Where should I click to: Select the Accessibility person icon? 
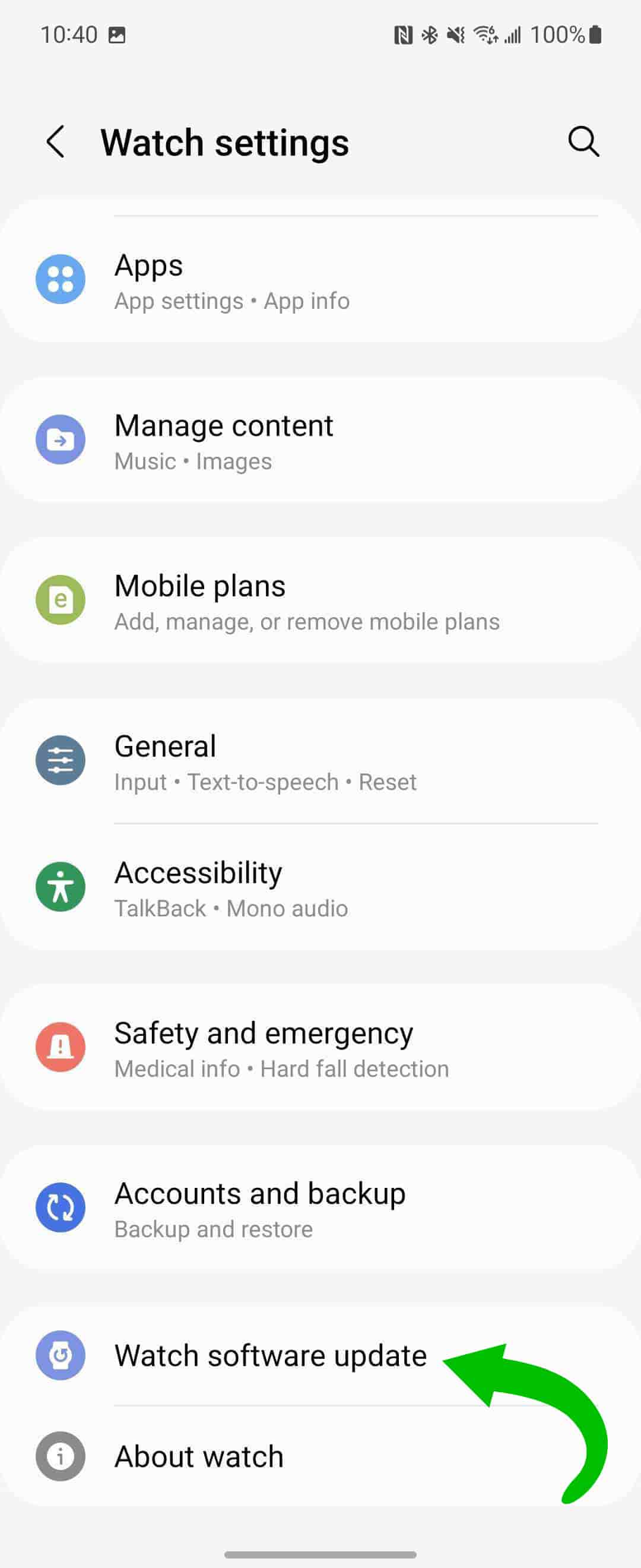click(60, 887)
